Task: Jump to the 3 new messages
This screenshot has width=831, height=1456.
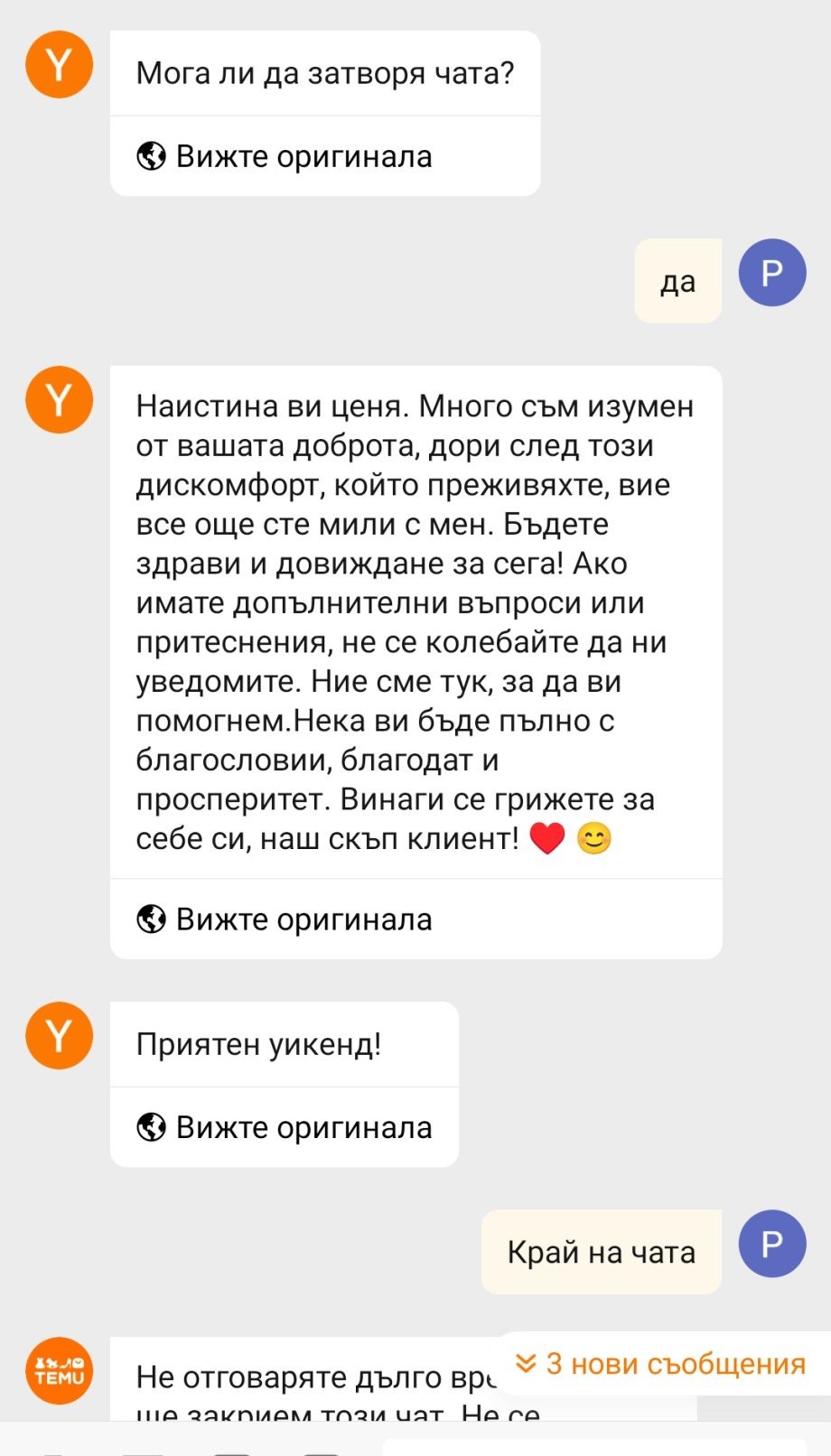Action: 661,1363
